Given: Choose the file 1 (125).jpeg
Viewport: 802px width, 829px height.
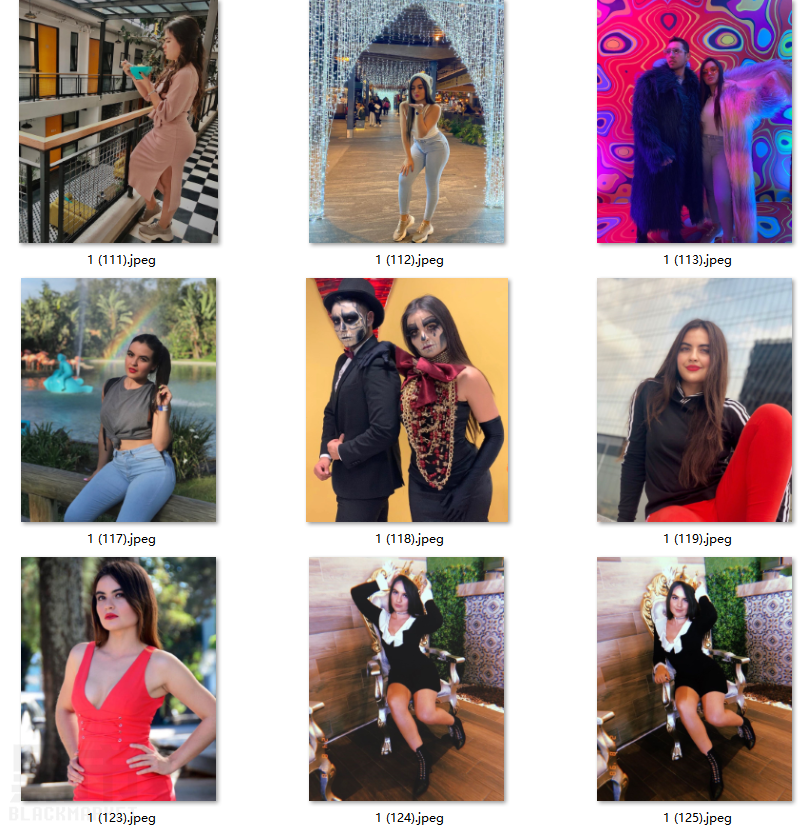Looking at the screenshot, I should tap(694, 679).
